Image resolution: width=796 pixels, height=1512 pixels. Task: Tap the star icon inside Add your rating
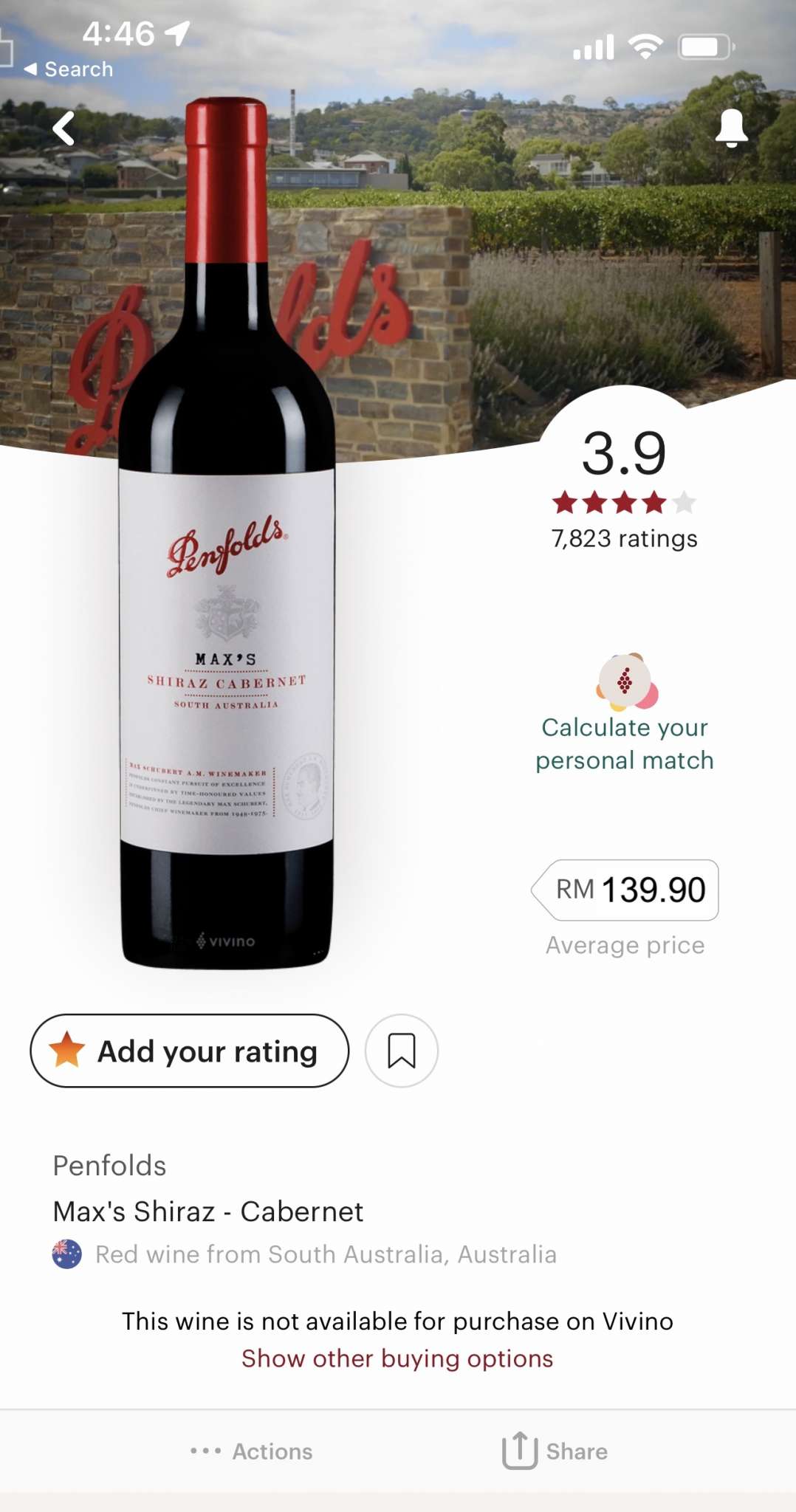(x=69, y=1051)
